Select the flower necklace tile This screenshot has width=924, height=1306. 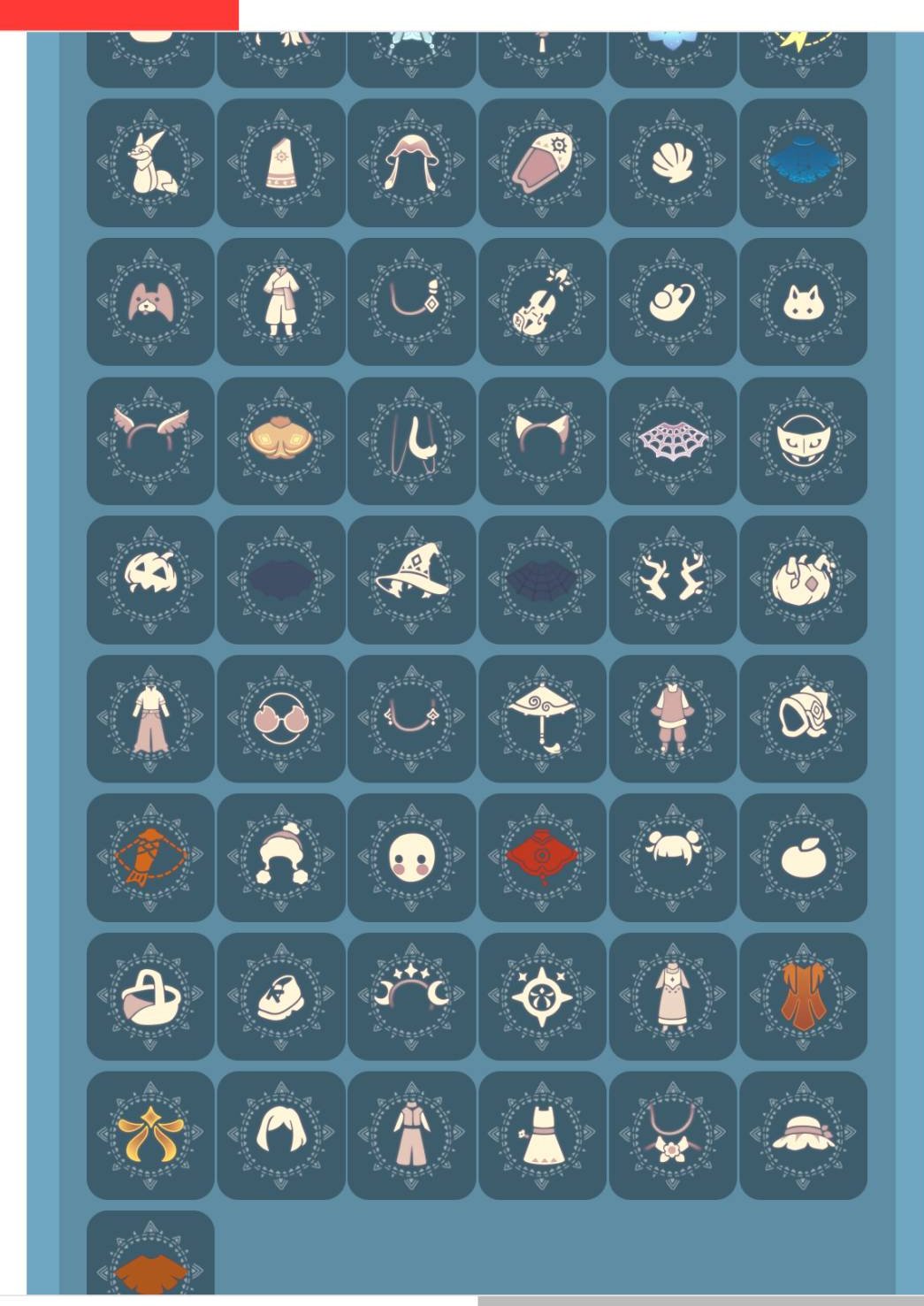pos(672,1134)
